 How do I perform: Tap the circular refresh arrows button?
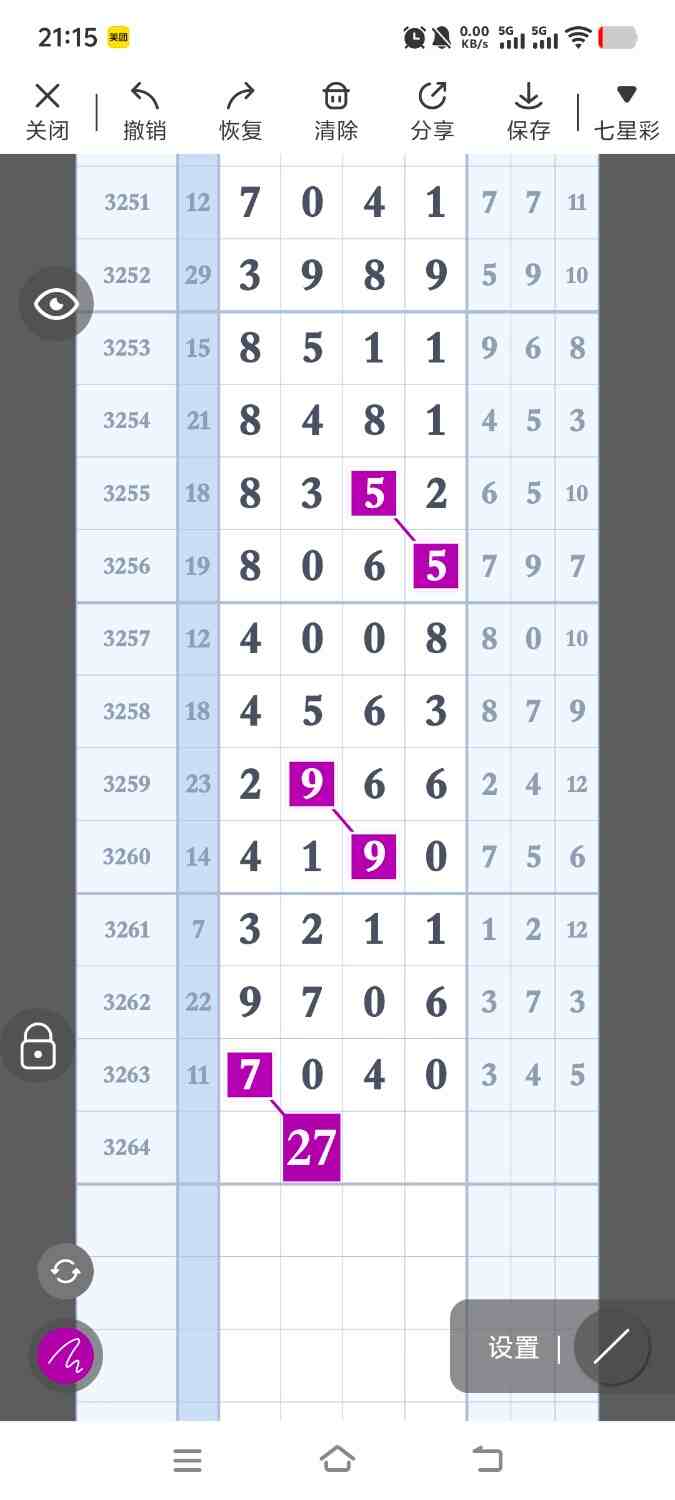pos(66,1271)
